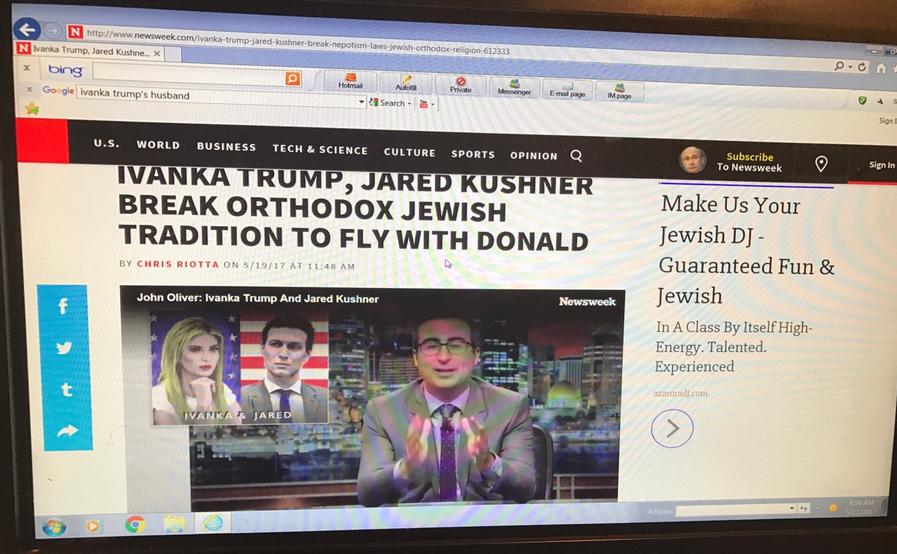
Task: Open Tech & Science section
Action: click(x=320, y=150)
